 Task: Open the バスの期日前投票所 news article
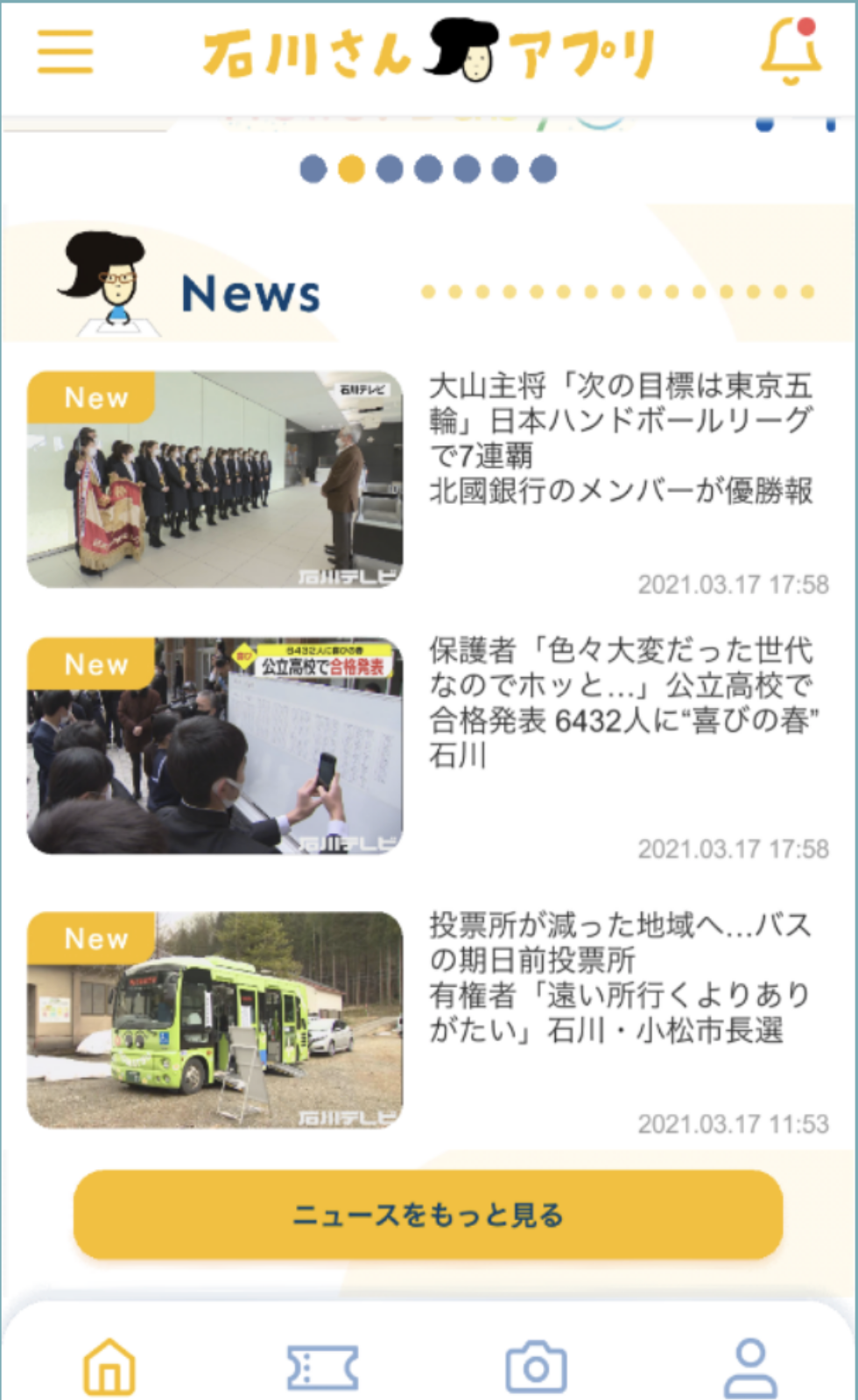coord(620,977)
